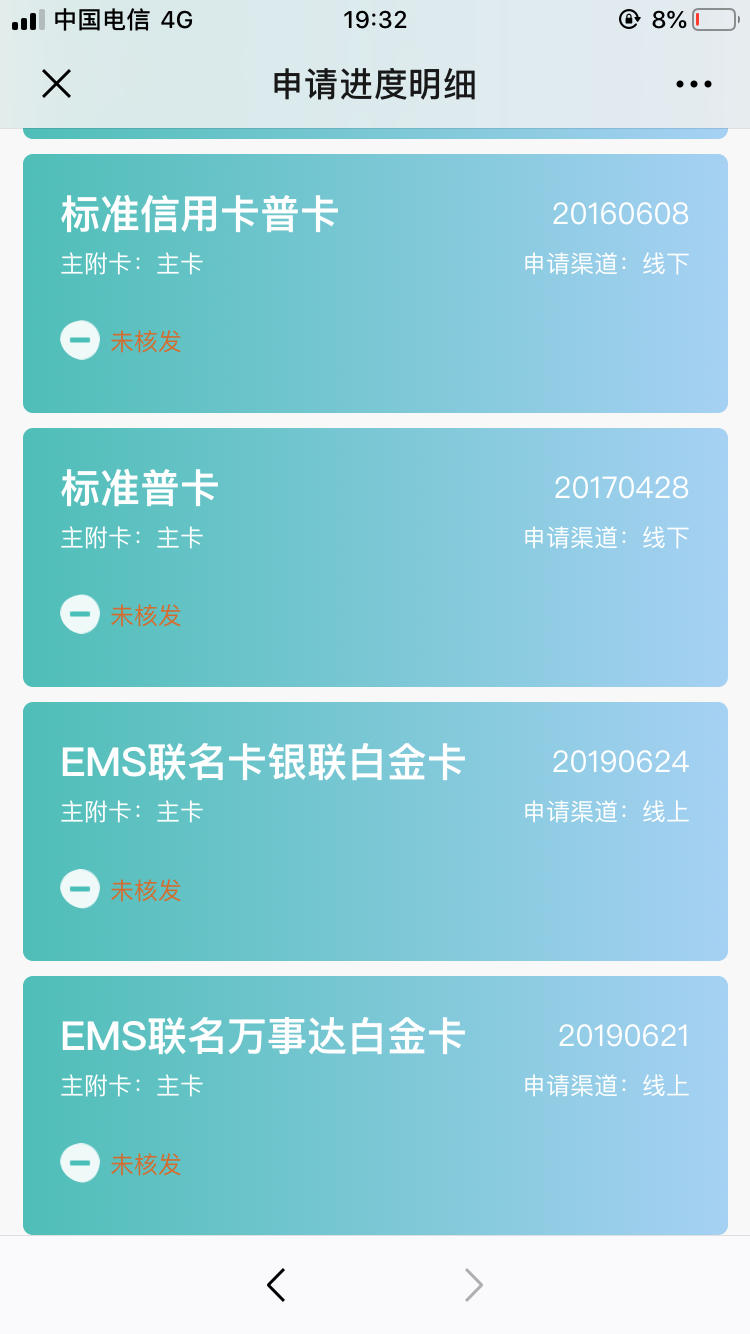Go back with the bottom left arrow

(277, 1285)
